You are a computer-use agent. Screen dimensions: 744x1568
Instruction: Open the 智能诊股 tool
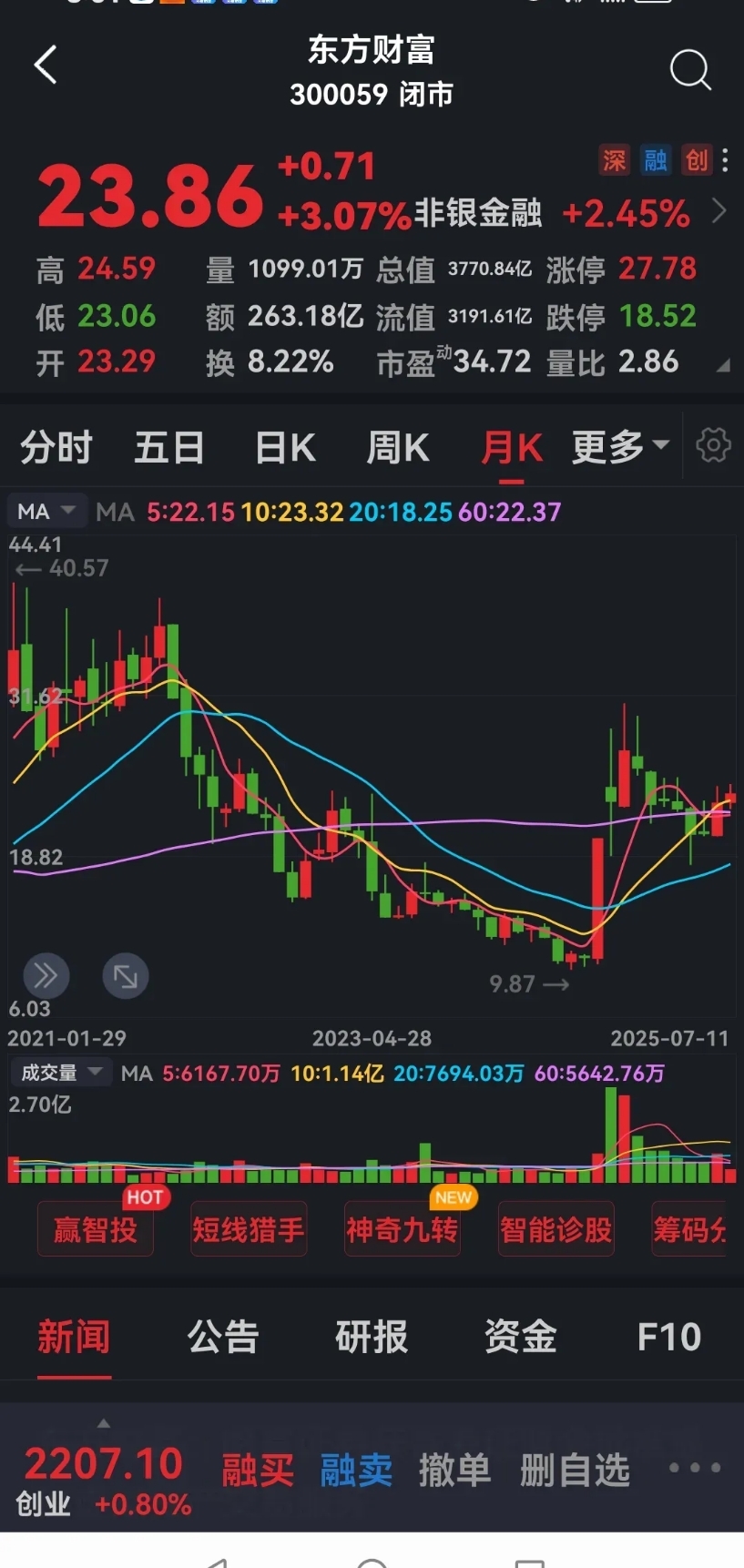click(555, 1230)
